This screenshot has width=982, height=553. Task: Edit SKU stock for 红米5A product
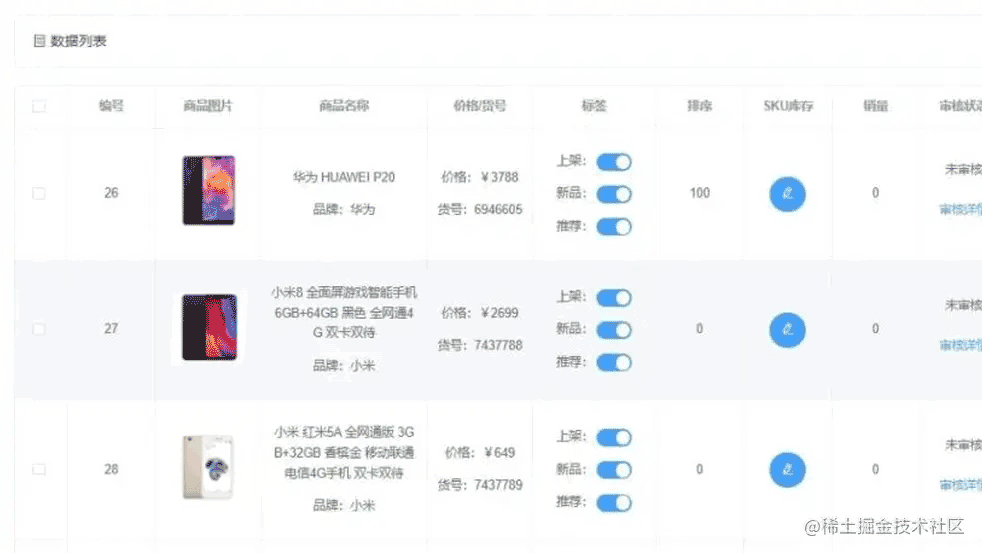pyautogui.click(x=787, y=469)
